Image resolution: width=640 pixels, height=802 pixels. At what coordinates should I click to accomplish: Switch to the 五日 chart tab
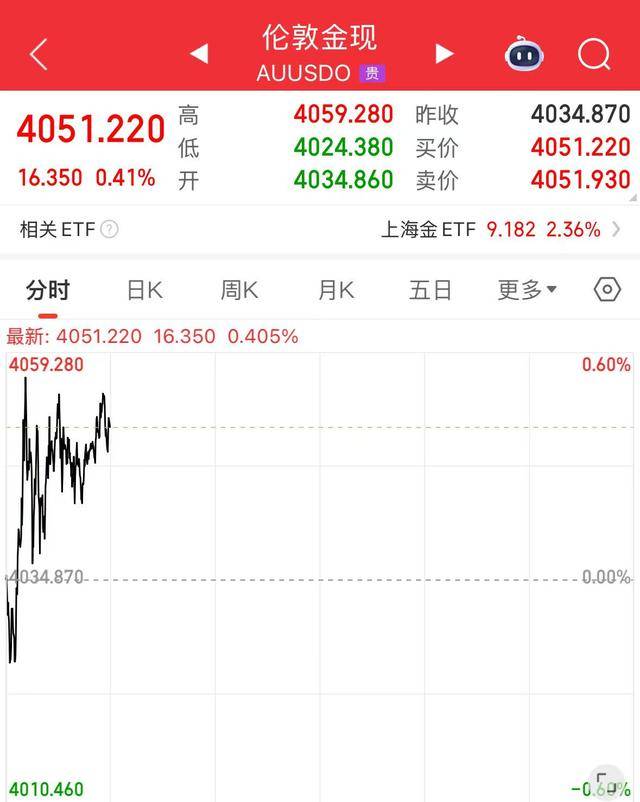tap(430, 290)
